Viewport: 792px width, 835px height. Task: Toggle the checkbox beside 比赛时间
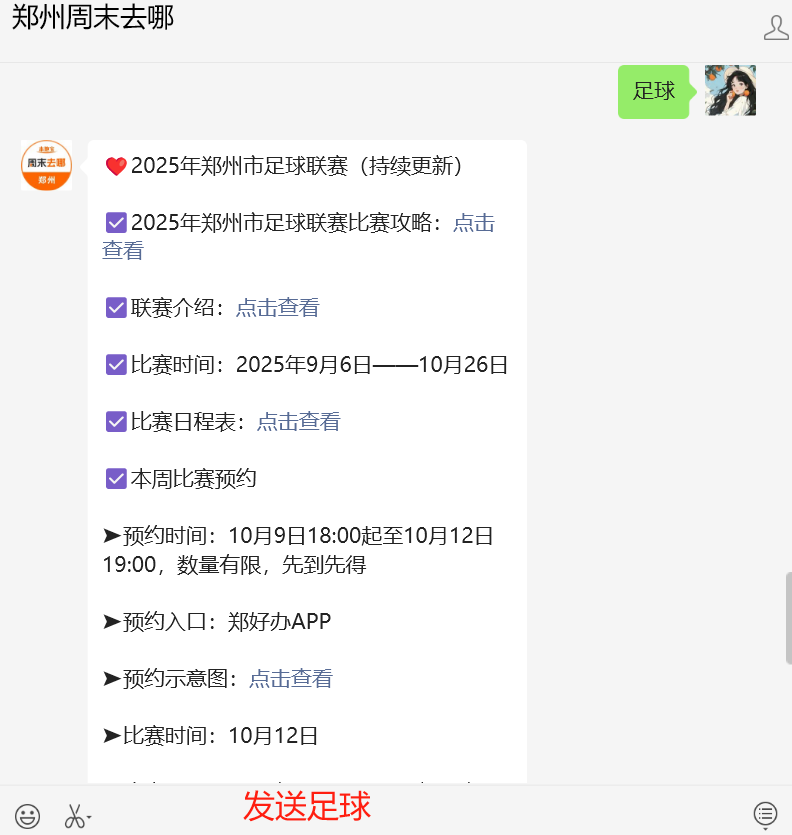click(x=116, y=364)
